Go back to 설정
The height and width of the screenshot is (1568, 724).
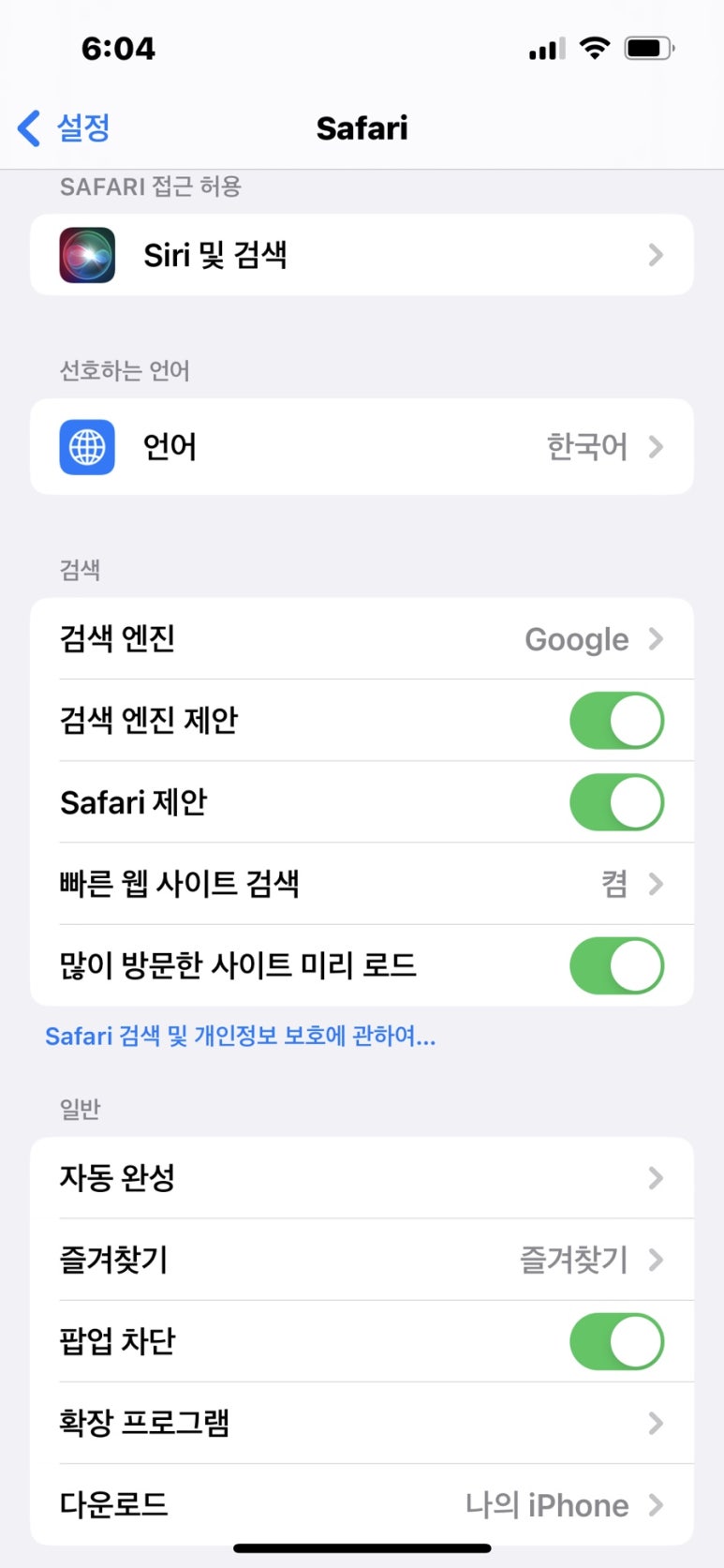coord(66,127)
